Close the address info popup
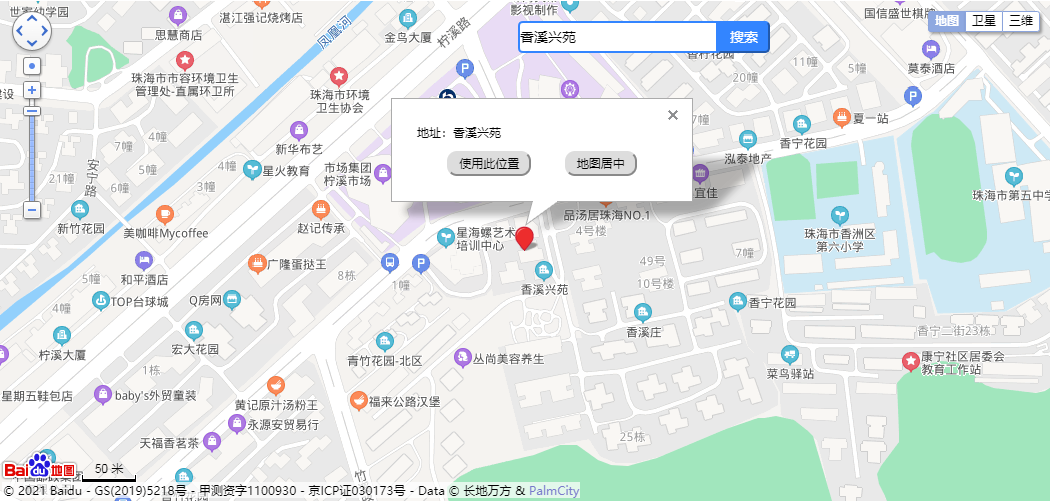 tap(673, 115)
